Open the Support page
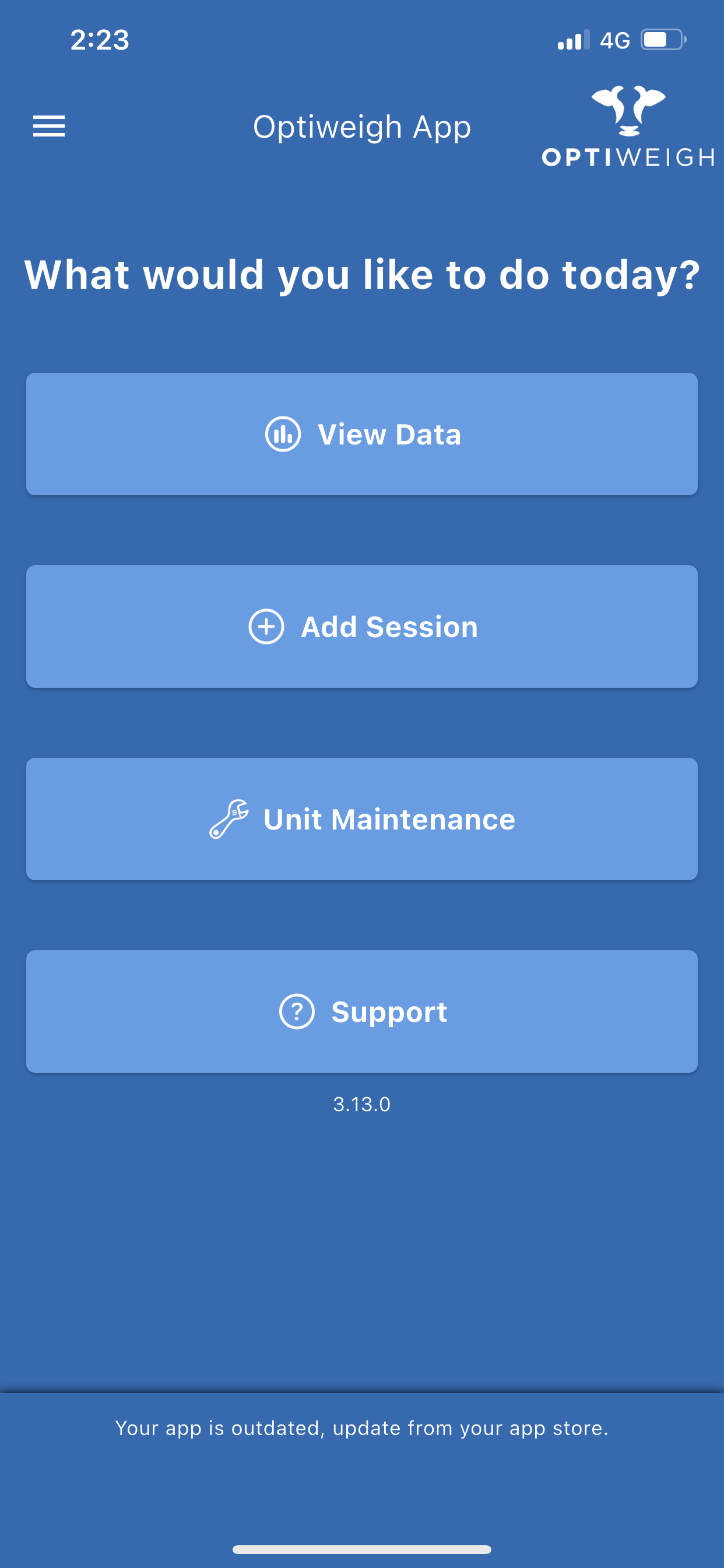 click(x=362, y=1011)
